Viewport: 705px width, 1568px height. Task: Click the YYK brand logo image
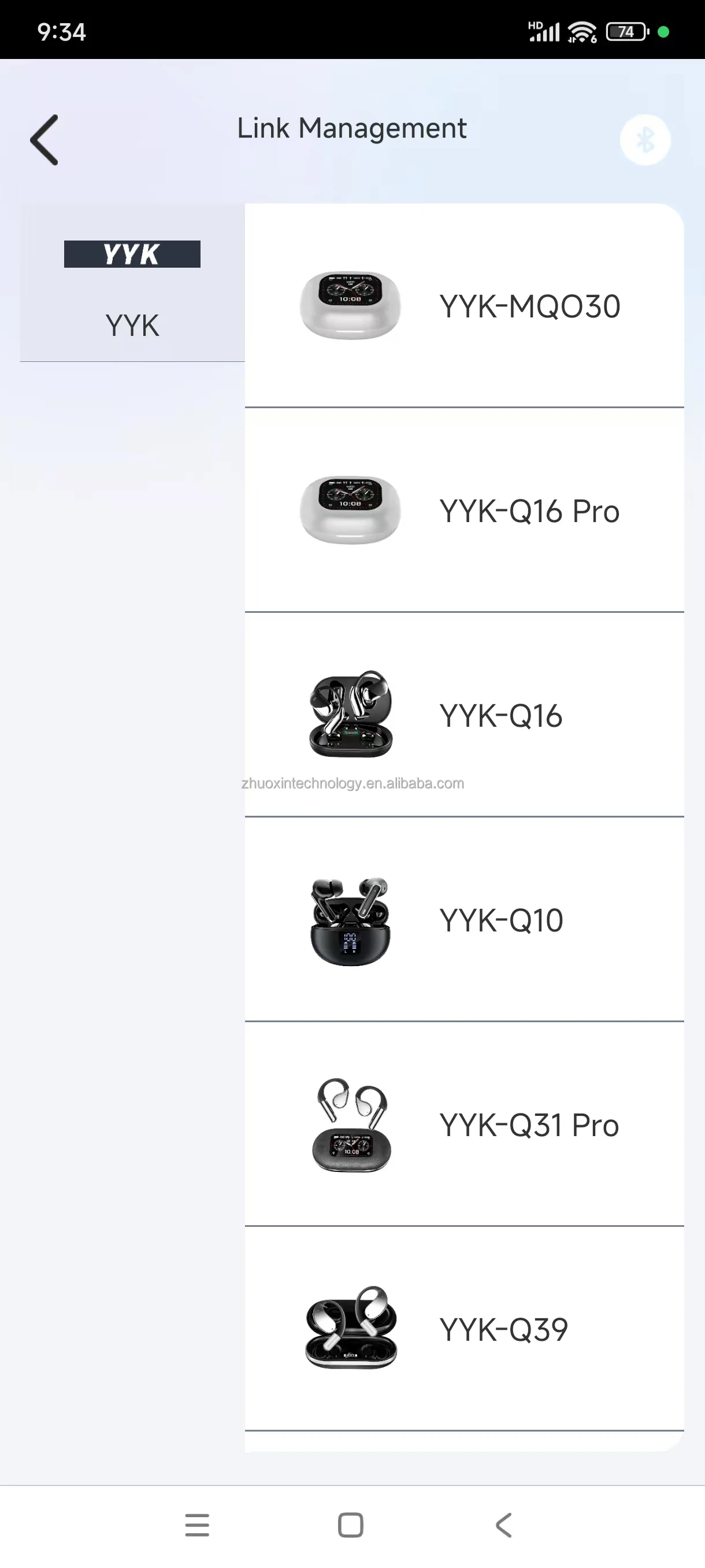coord(132,254)
